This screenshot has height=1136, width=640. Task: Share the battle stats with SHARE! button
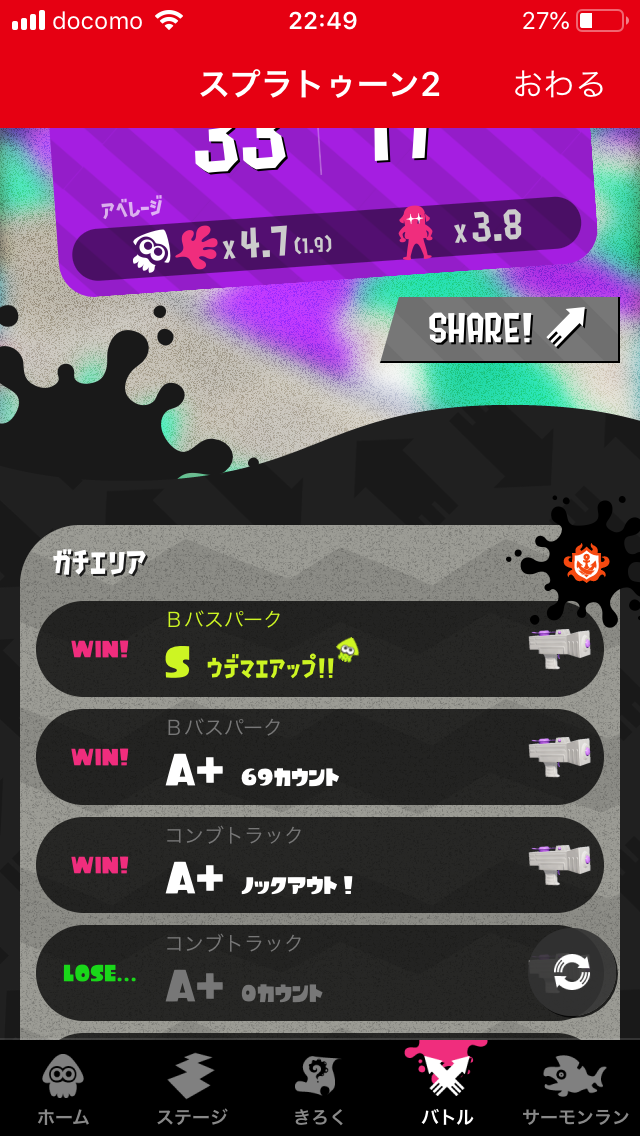[x=500, y=330]
